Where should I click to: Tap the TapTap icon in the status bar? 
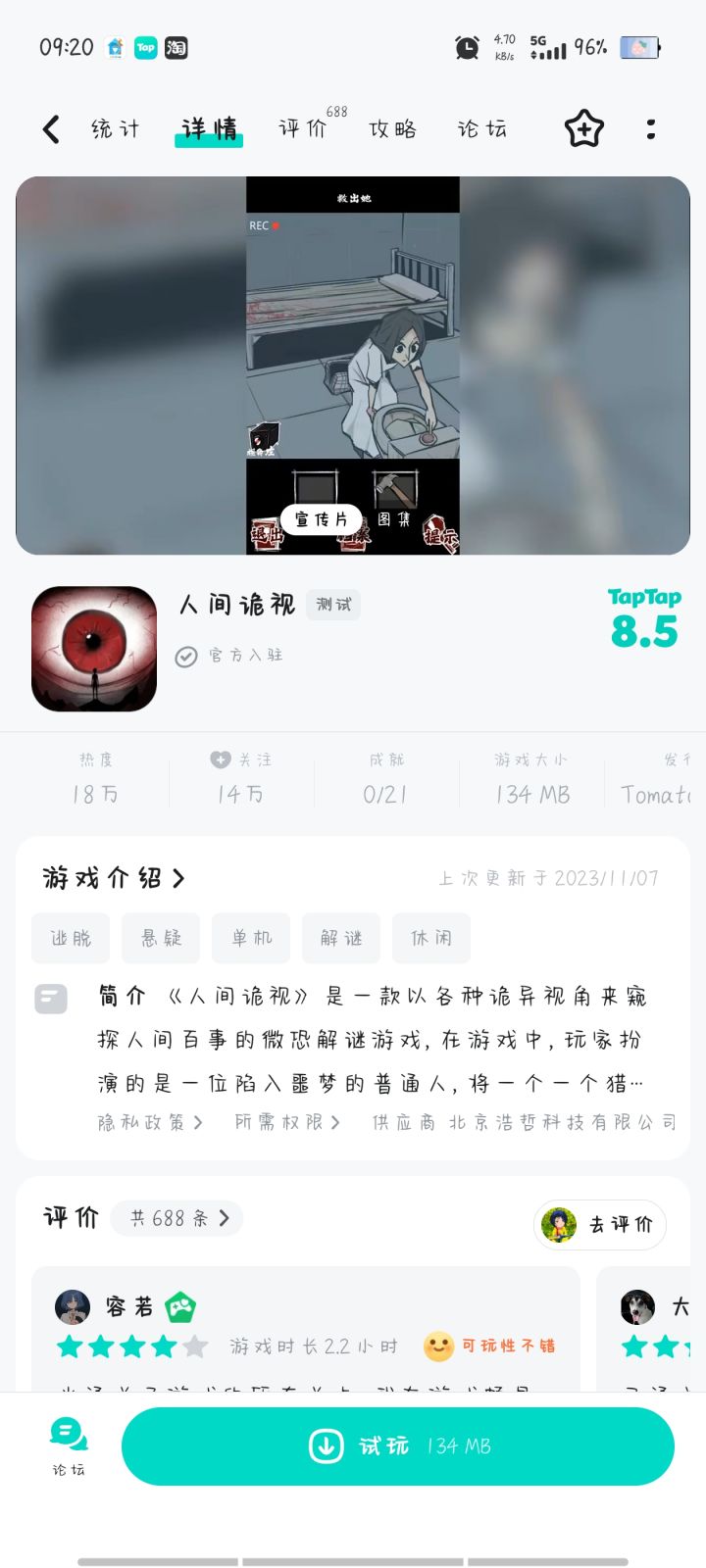[x=146, y=48]
